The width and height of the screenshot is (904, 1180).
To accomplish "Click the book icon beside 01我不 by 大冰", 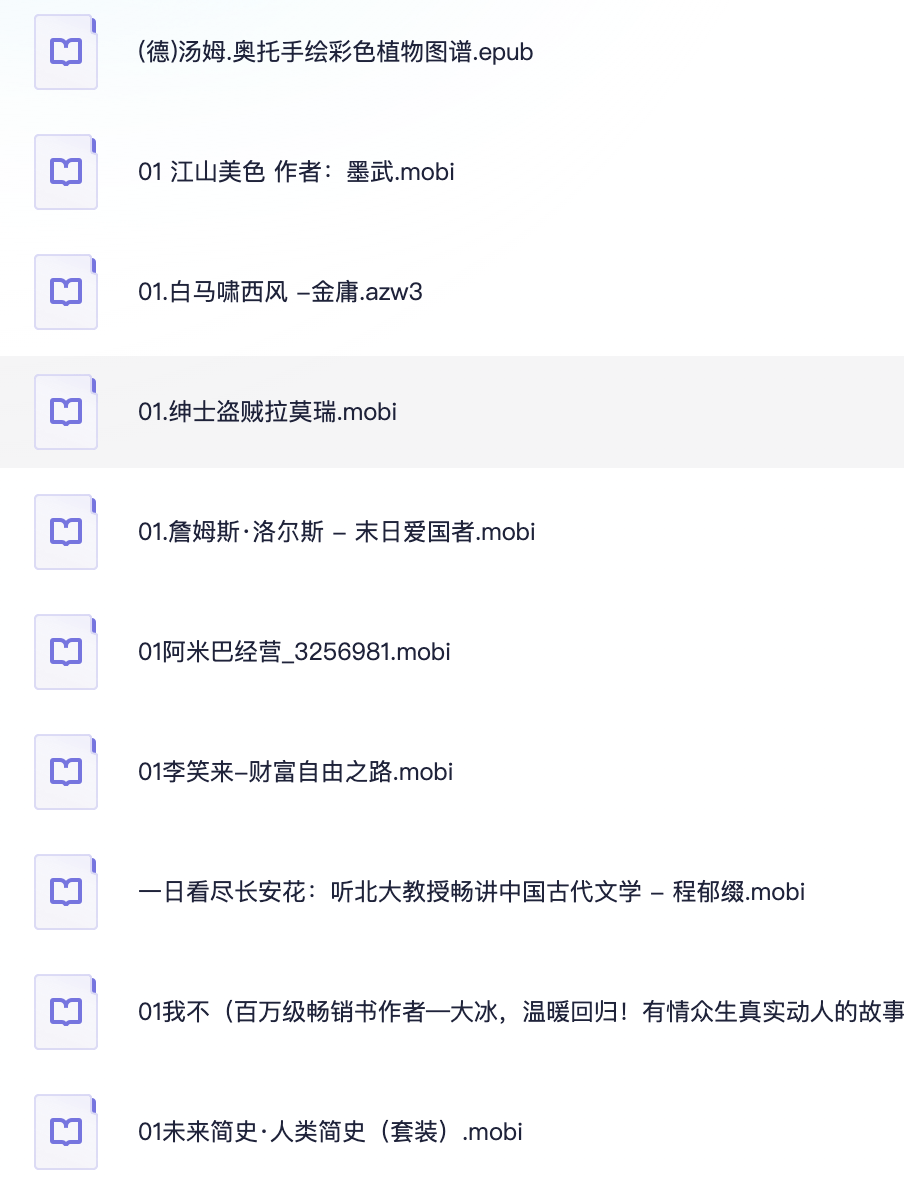I will (65, 1011).
